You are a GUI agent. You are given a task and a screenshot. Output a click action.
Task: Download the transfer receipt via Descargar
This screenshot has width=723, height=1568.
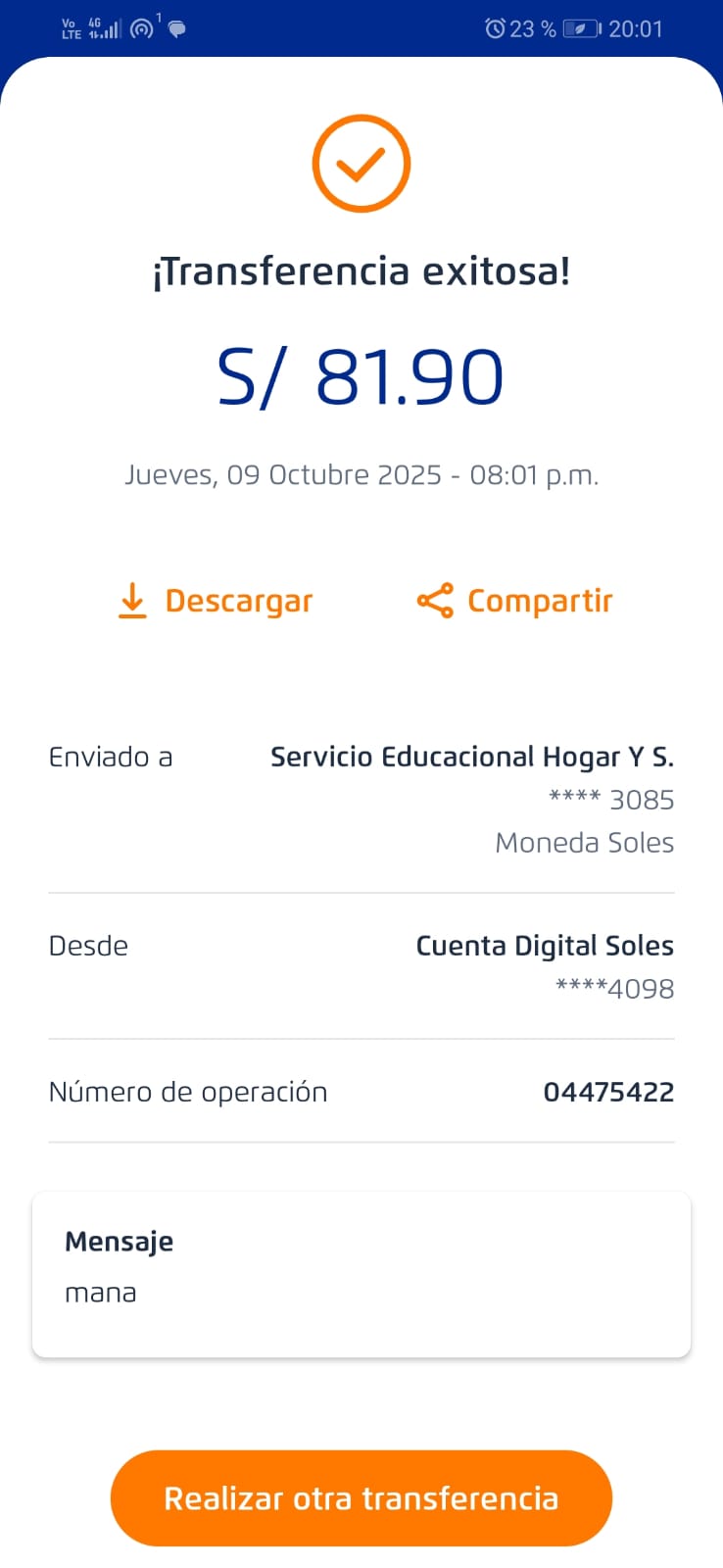(216, 601)
